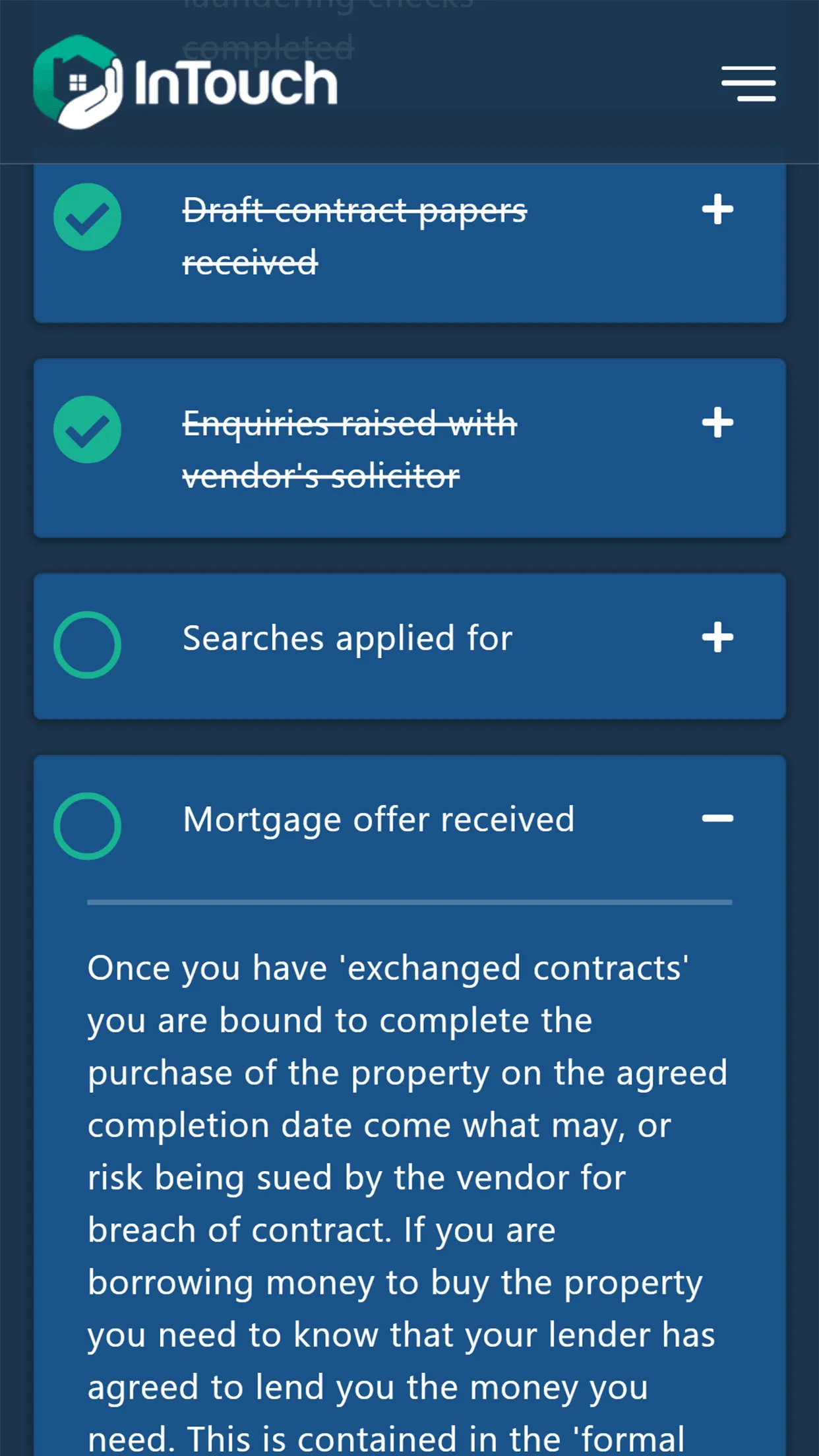
Task: Go to the InTouch home logo
Action: [x=185, y=82]
